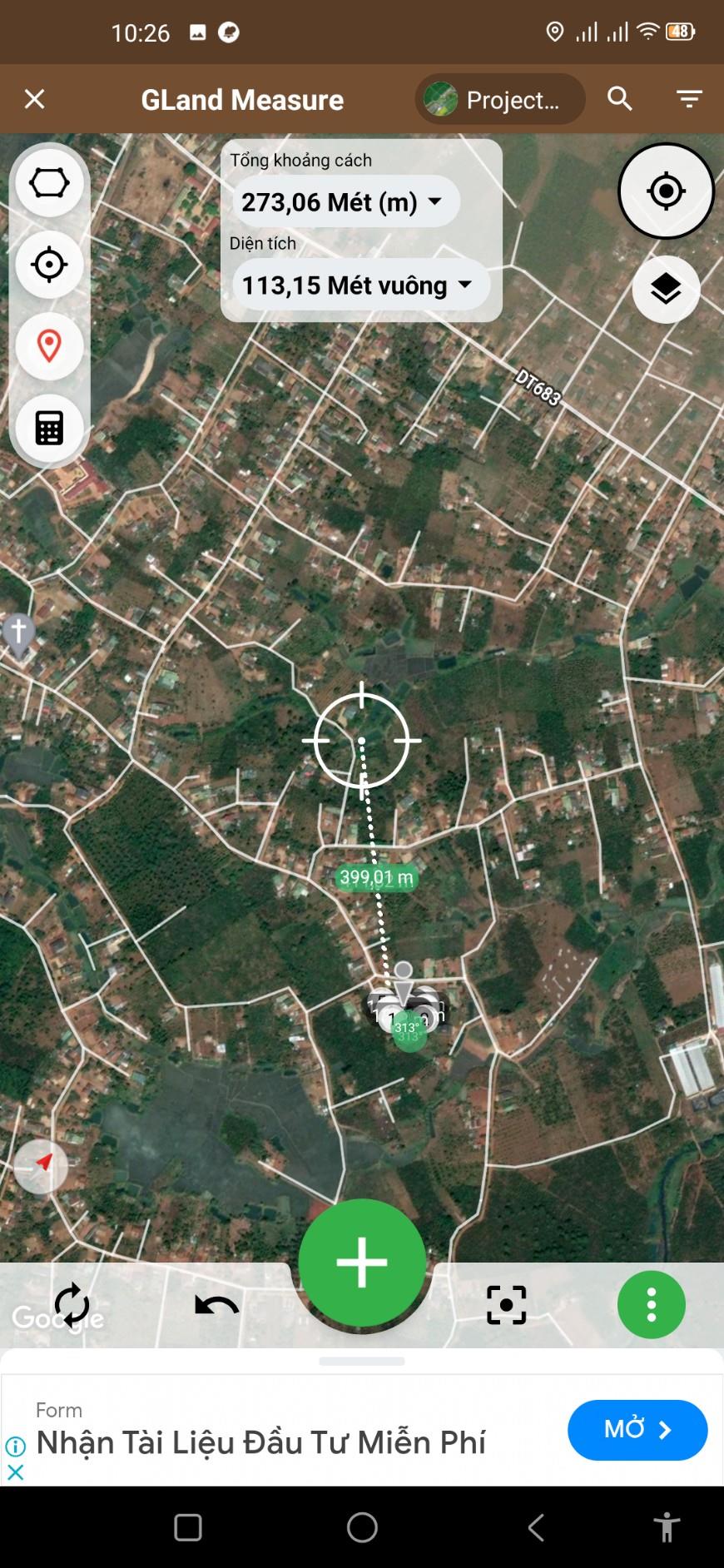The width and height of the screenshot is (724, 1568).
Task: Expand the Project selector
Action: tap(499, 99)
